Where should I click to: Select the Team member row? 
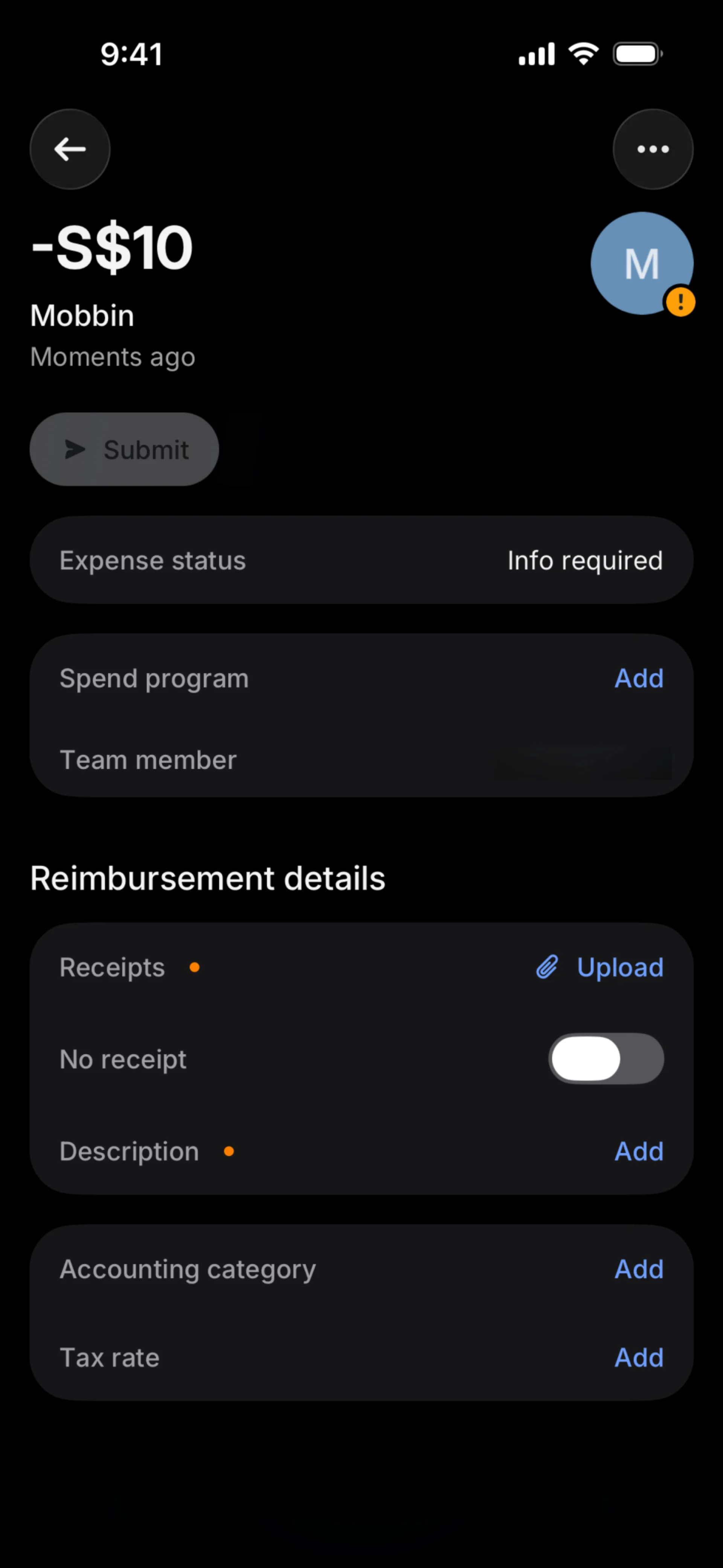point(361,760)
